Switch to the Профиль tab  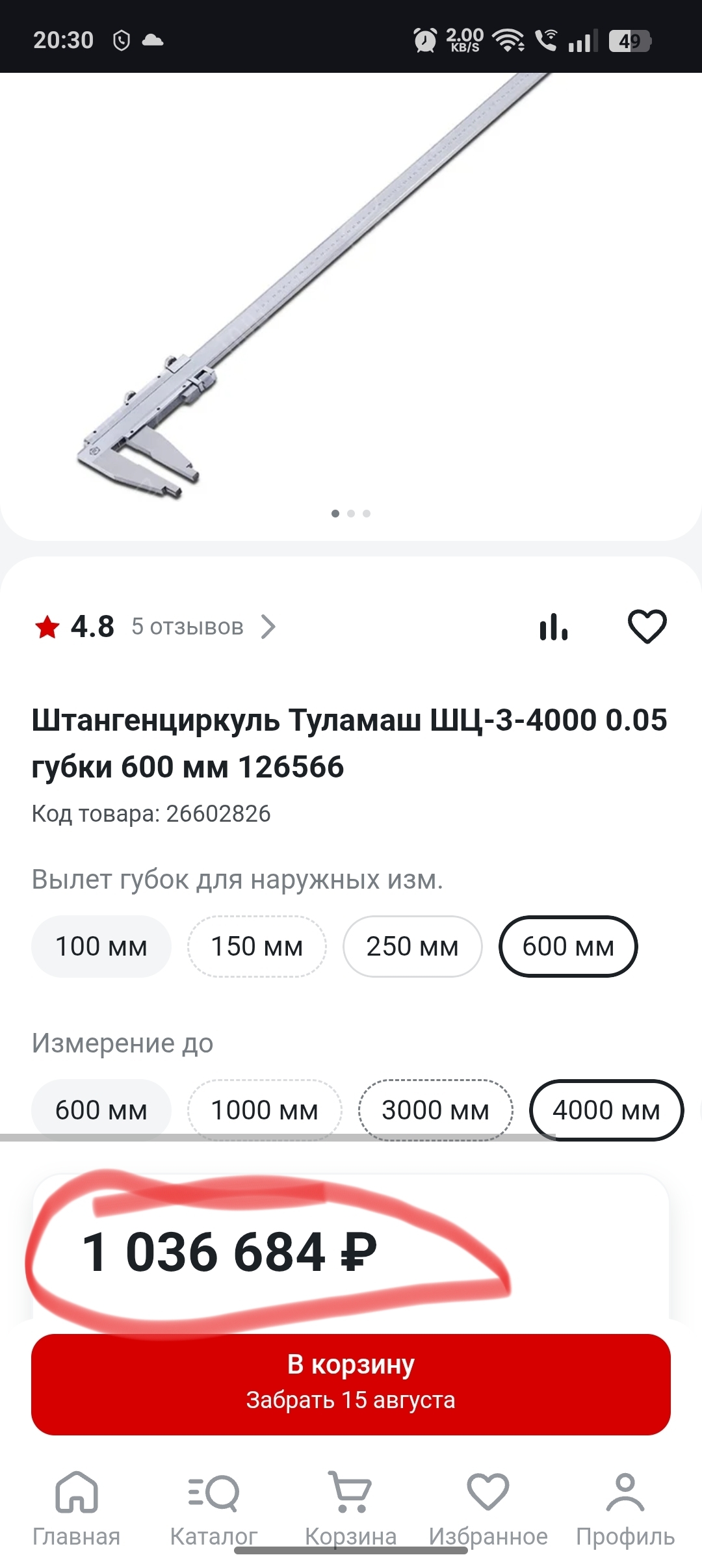click(x=625, y=1508)
